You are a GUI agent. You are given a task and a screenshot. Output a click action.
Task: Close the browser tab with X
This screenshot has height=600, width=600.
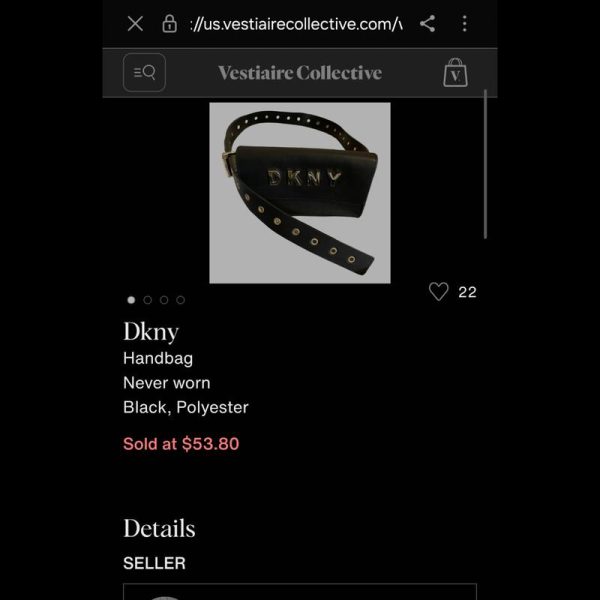tap(135, 24)
